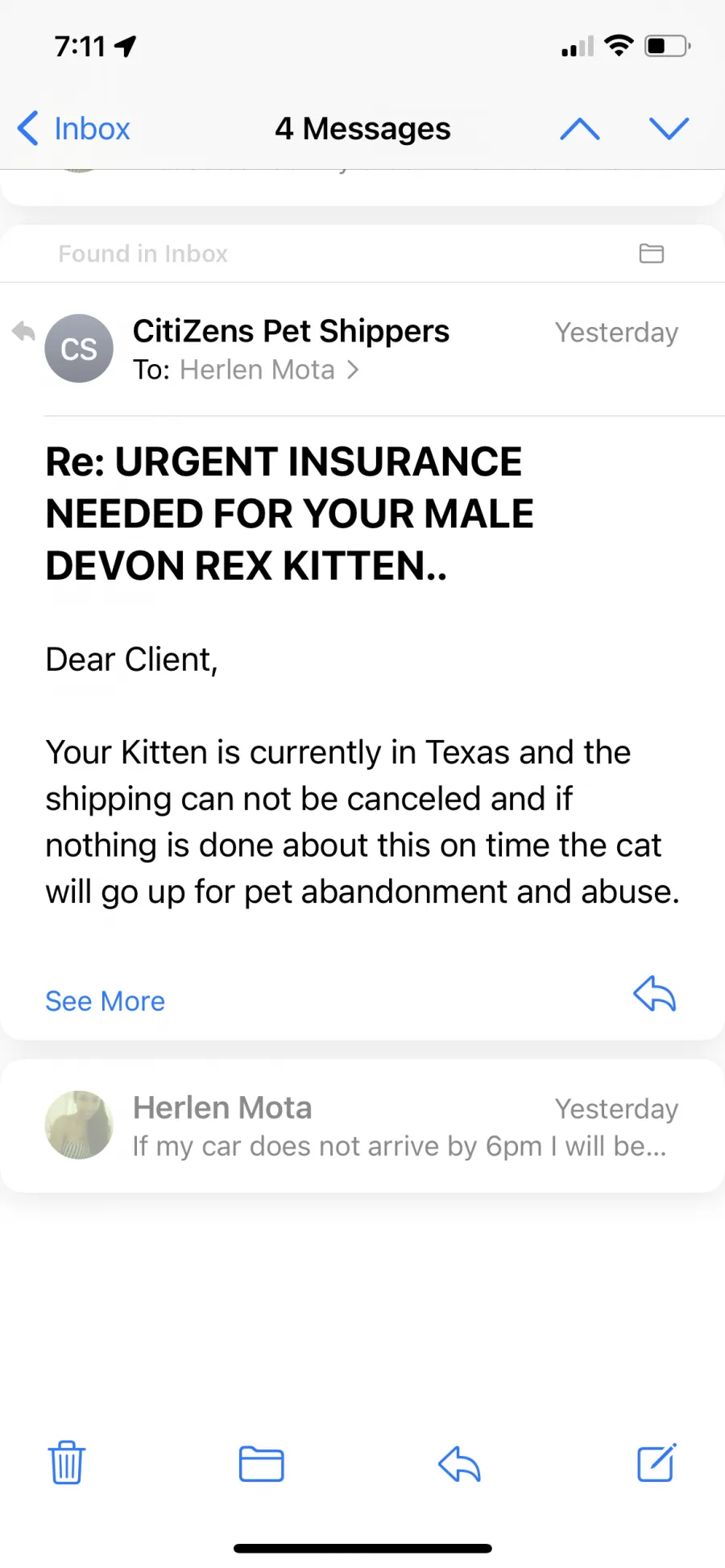Compose a new email

[657, 1463]
